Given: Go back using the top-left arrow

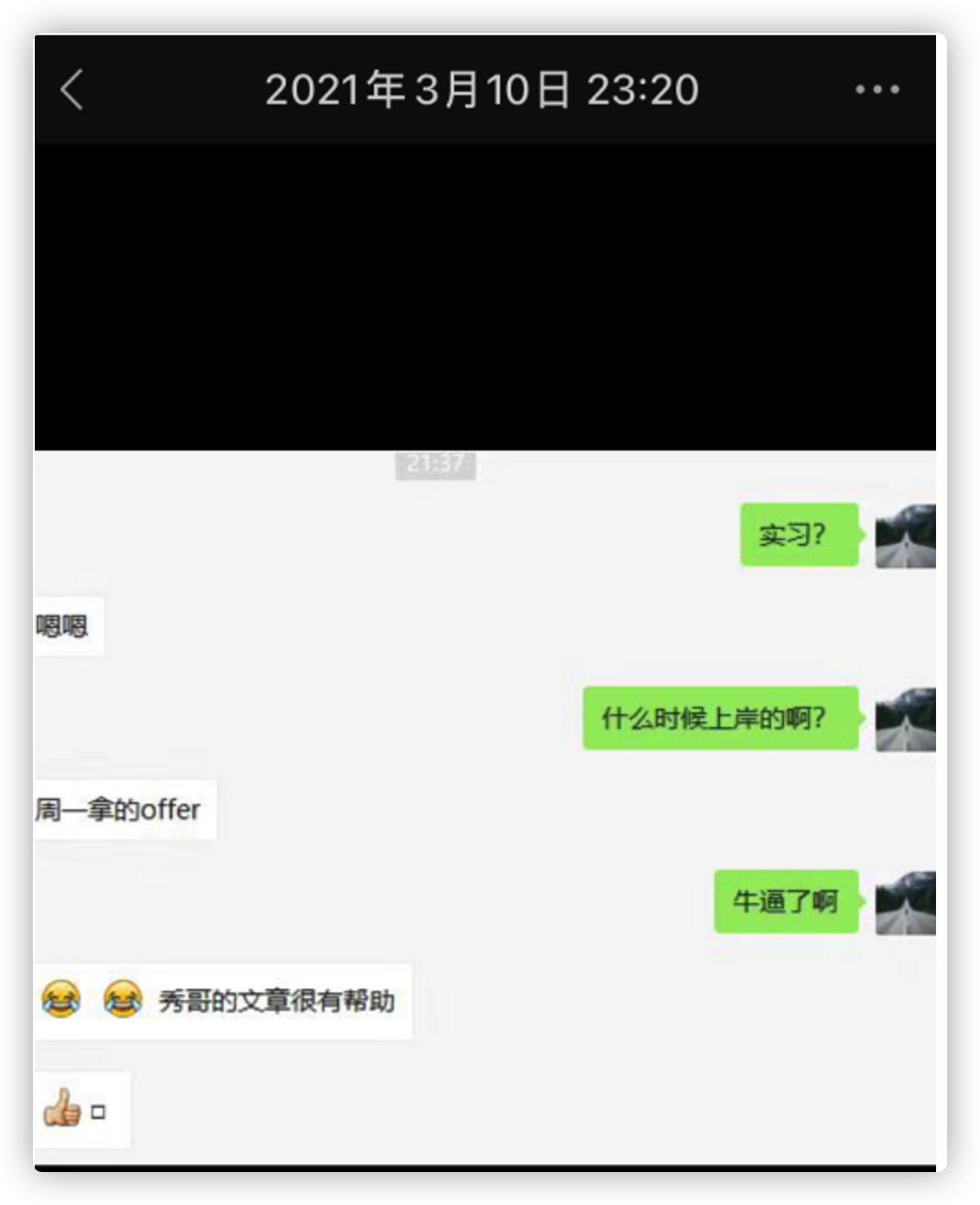Looking at the screenshot, I should point(71,90).
